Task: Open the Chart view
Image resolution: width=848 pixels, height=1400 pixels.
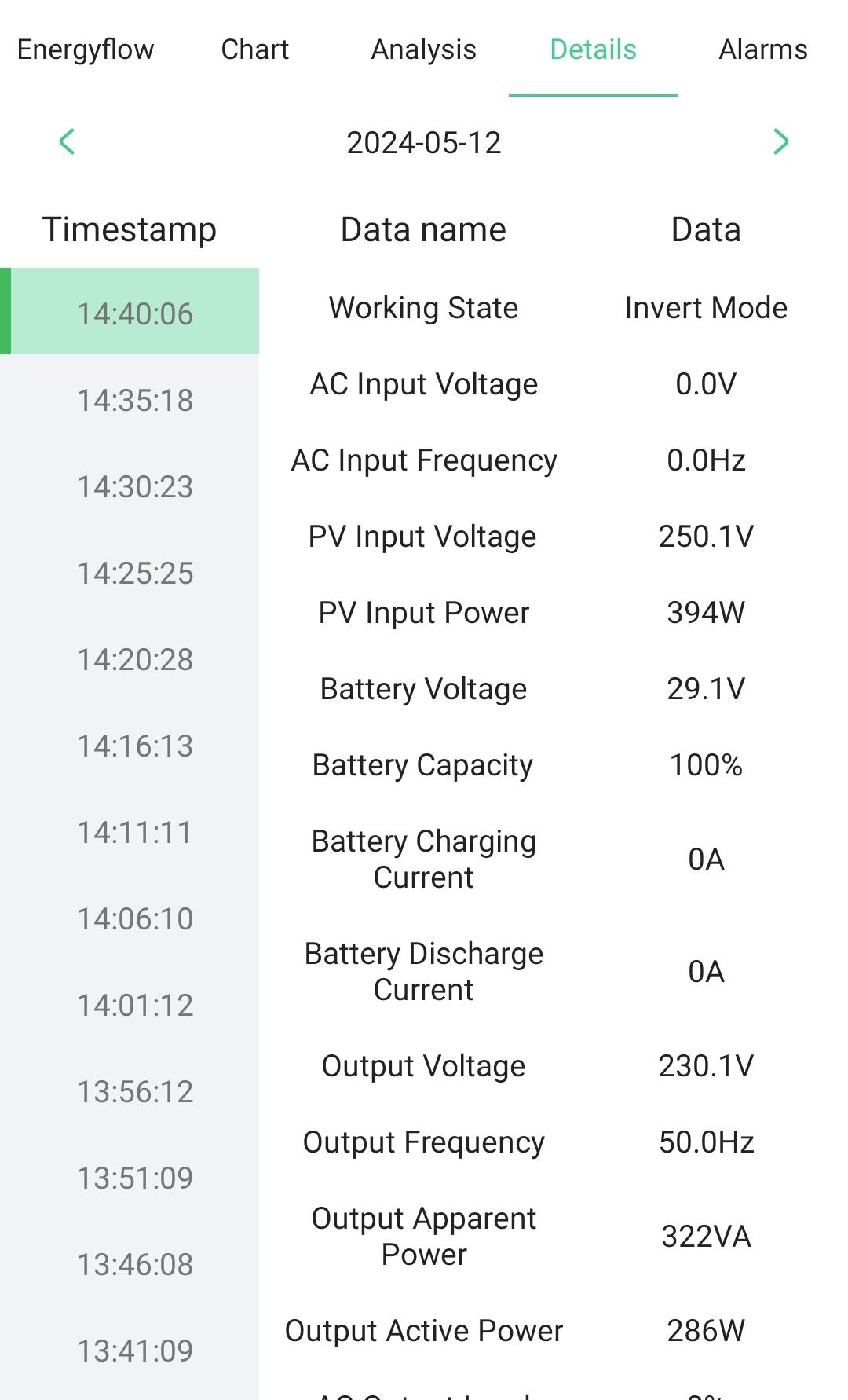Action: coord(254,49)
